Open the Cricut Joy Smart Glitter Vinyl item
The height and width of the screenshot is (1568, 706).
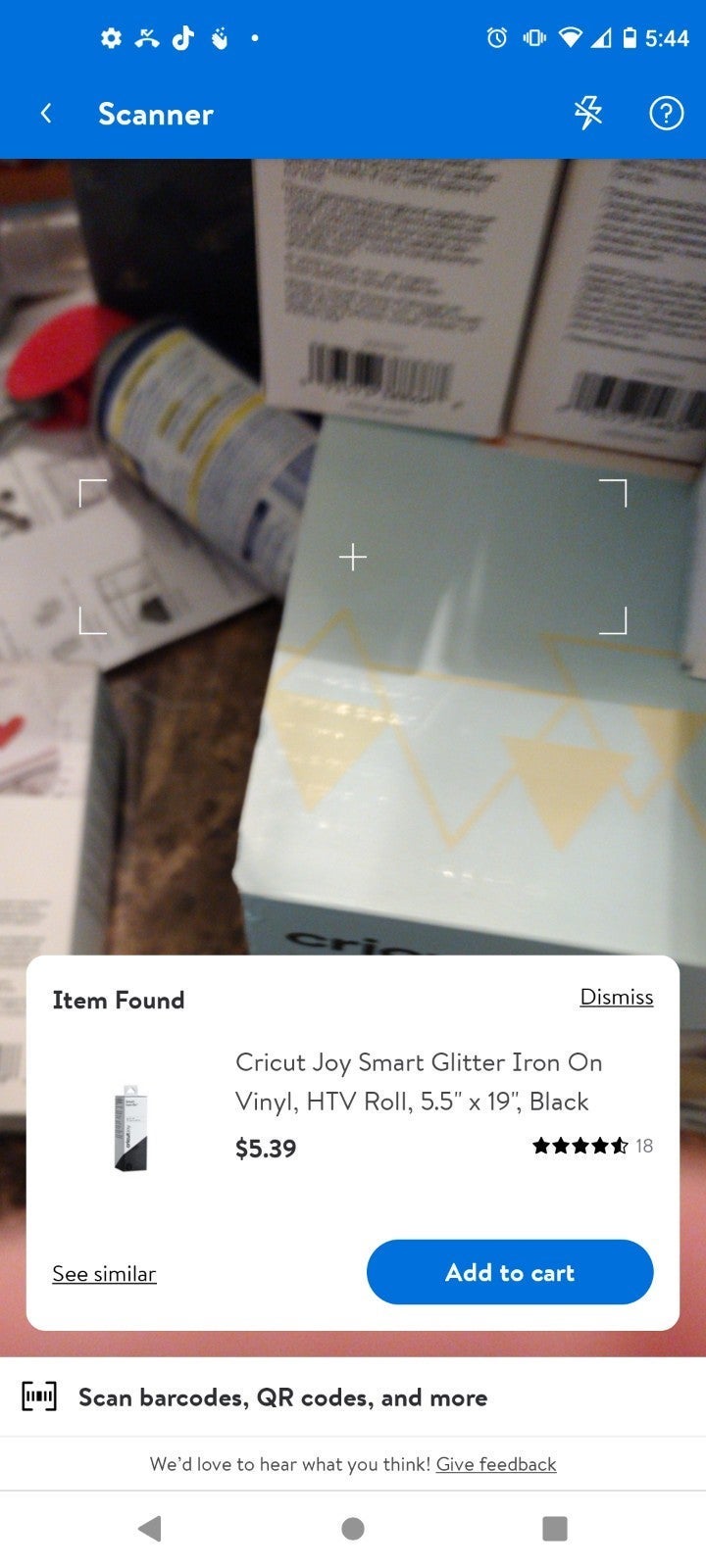point(419,1082)
